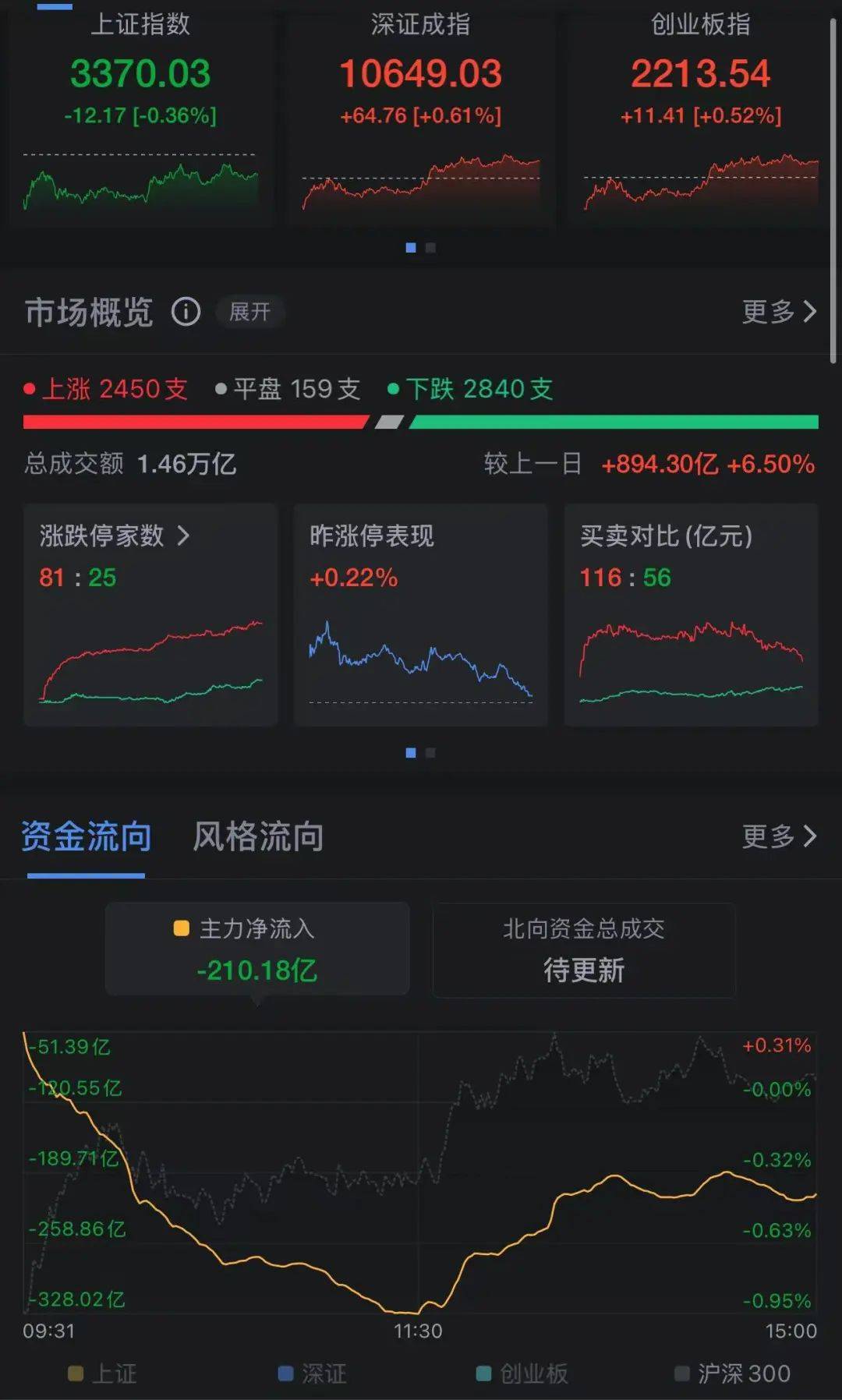Select the active blue carousel dot under index charts
The height and width of the screenshot is (1400, 842).
[411, 247]
